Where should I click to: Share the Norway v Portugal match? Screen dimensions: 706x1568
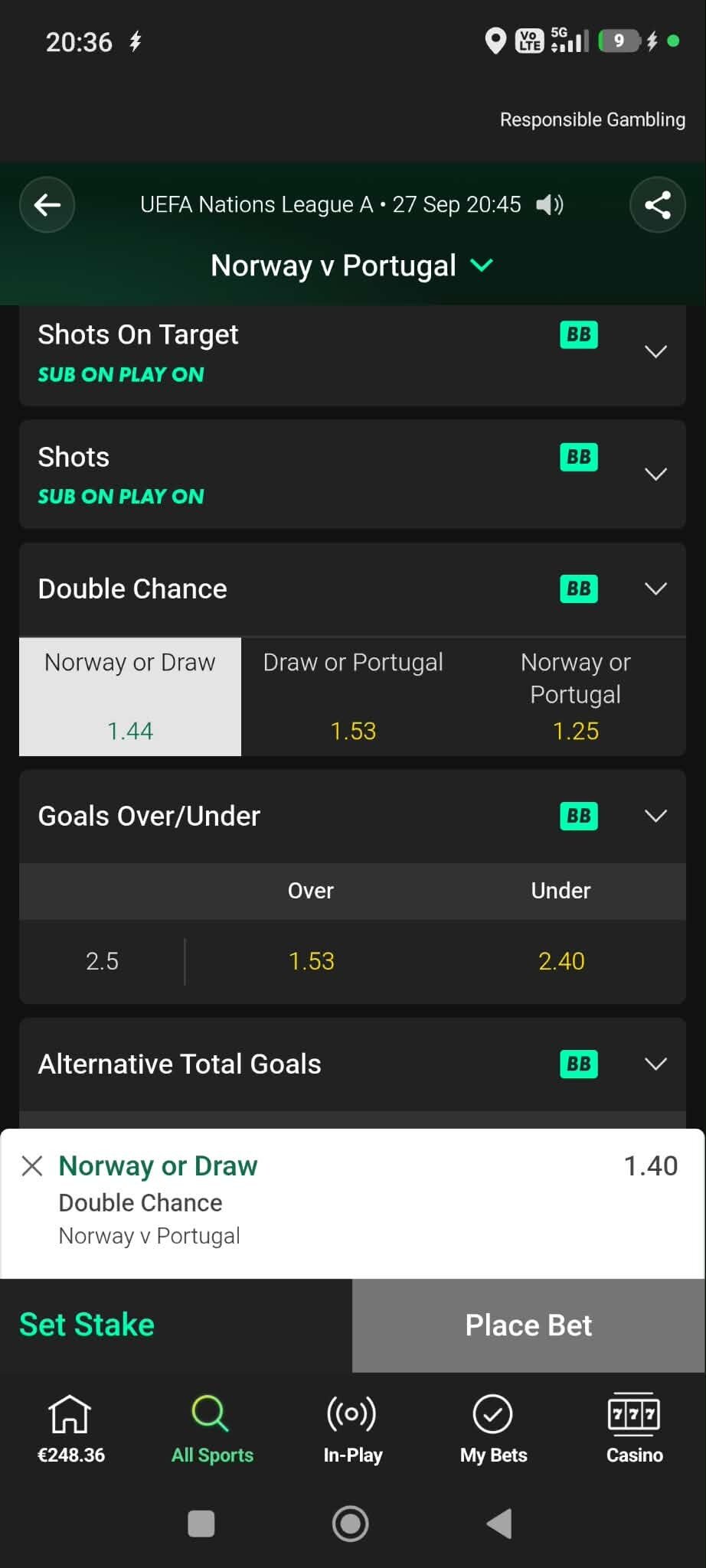coord(657,204)
